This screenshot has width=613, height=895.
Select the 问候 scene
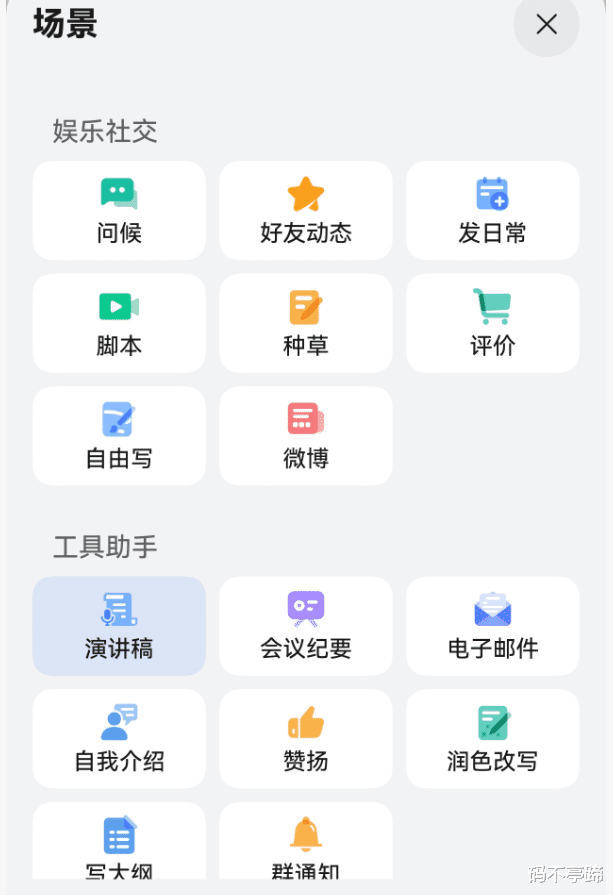[119, 211]
